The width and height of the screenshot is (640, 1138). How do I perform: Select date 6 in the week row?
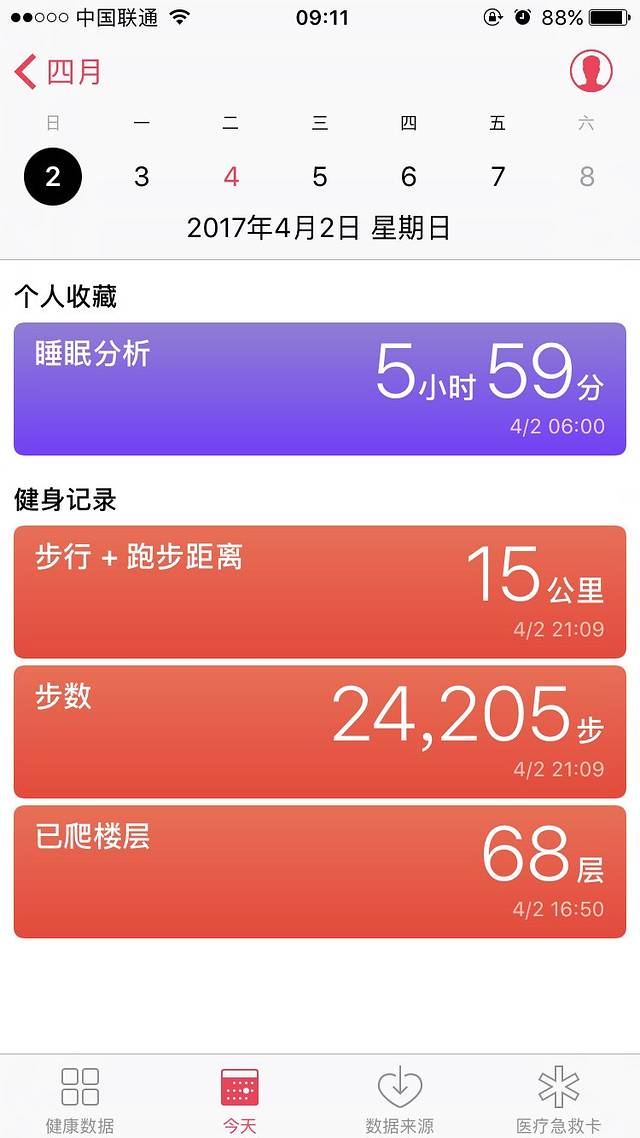[409, 177]
